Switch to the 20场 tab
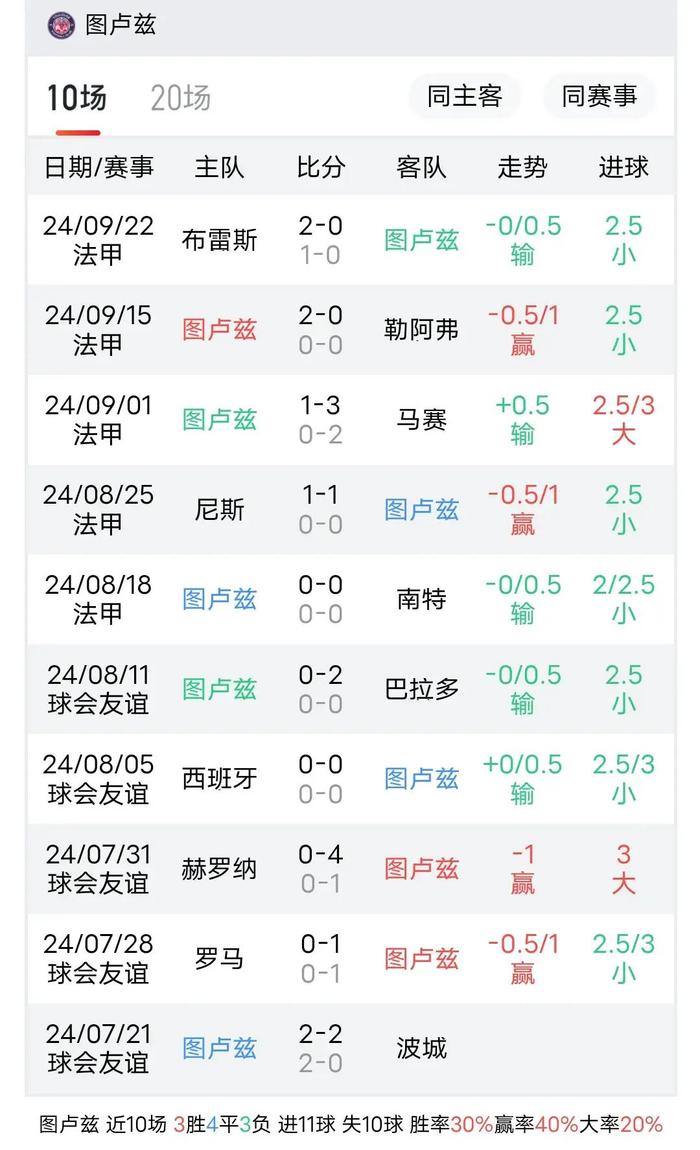This screenshot has height=1150, width=700. point(181,98)
